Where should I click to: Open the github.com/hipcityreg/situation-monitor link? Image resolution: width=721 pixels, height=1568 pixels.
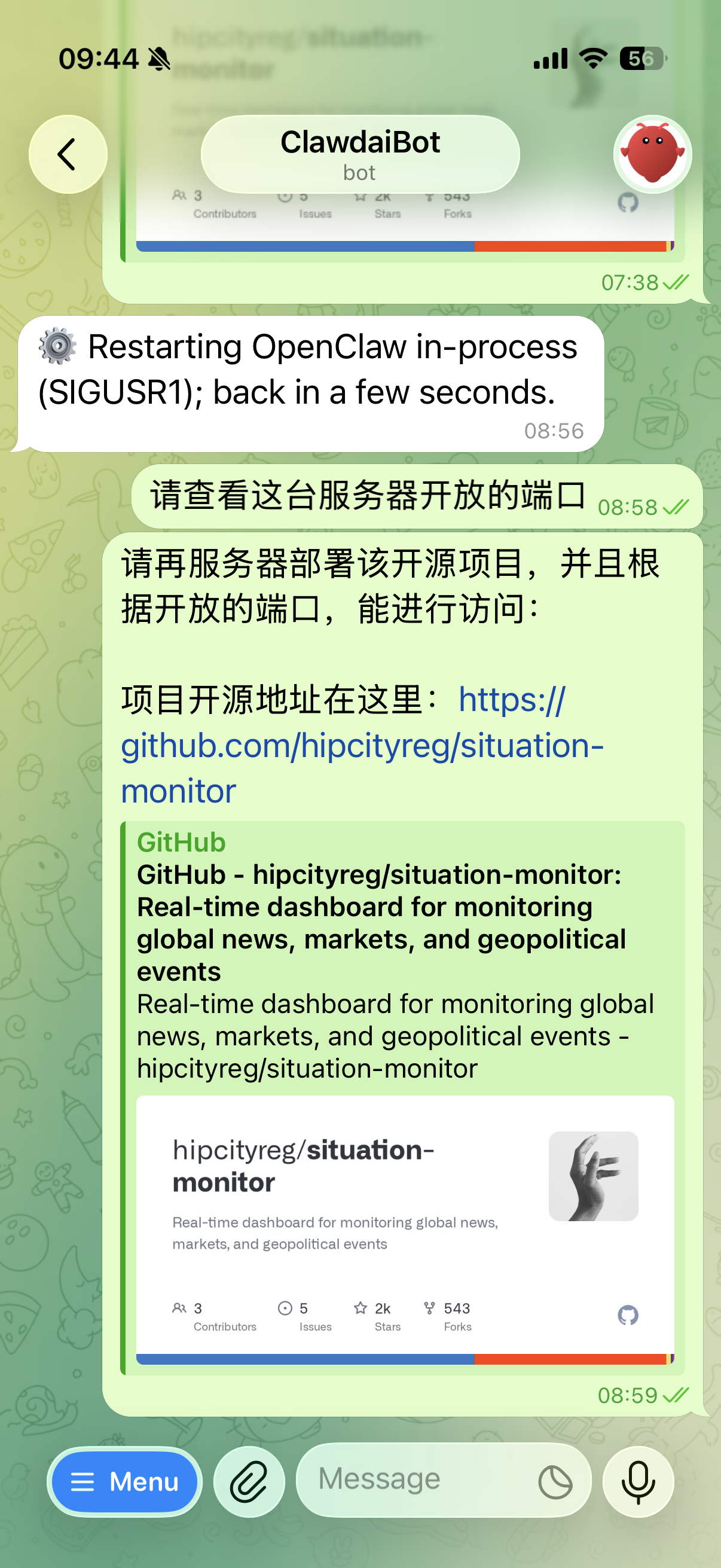[x=362, y=746]
